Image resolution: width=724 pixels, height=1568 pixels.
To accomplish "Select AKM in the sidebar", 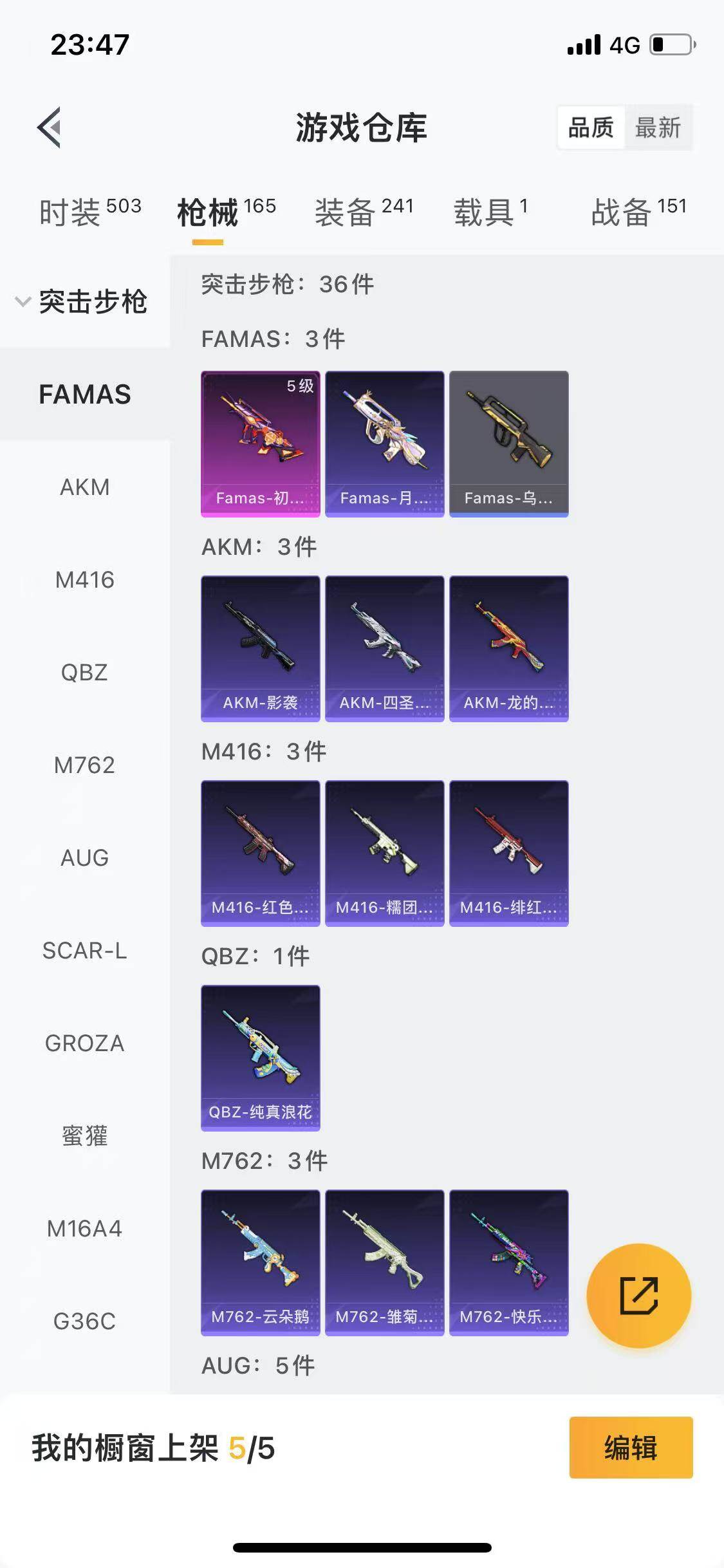I will click(84, 487).
